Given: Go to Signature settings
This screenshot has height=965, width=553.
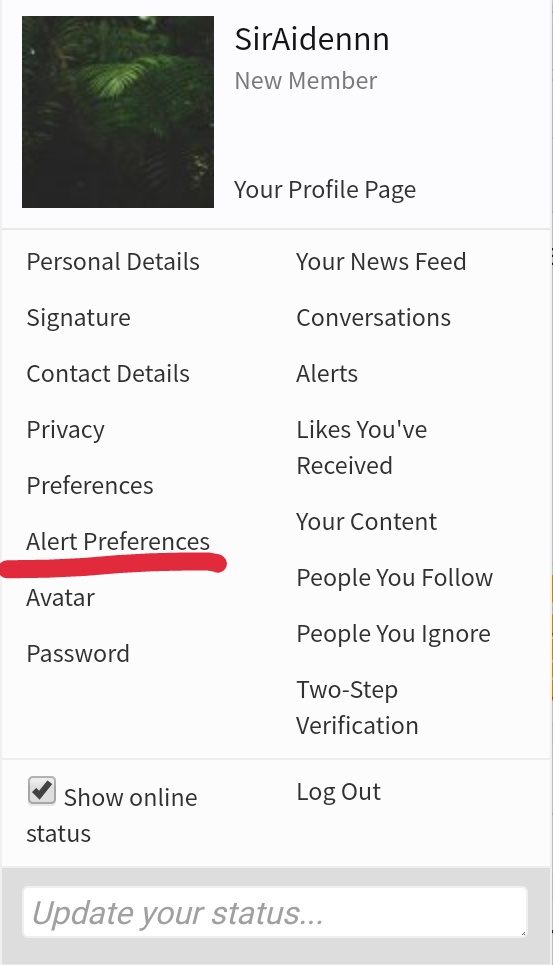Looking at the screenshot, I should 79,318.
